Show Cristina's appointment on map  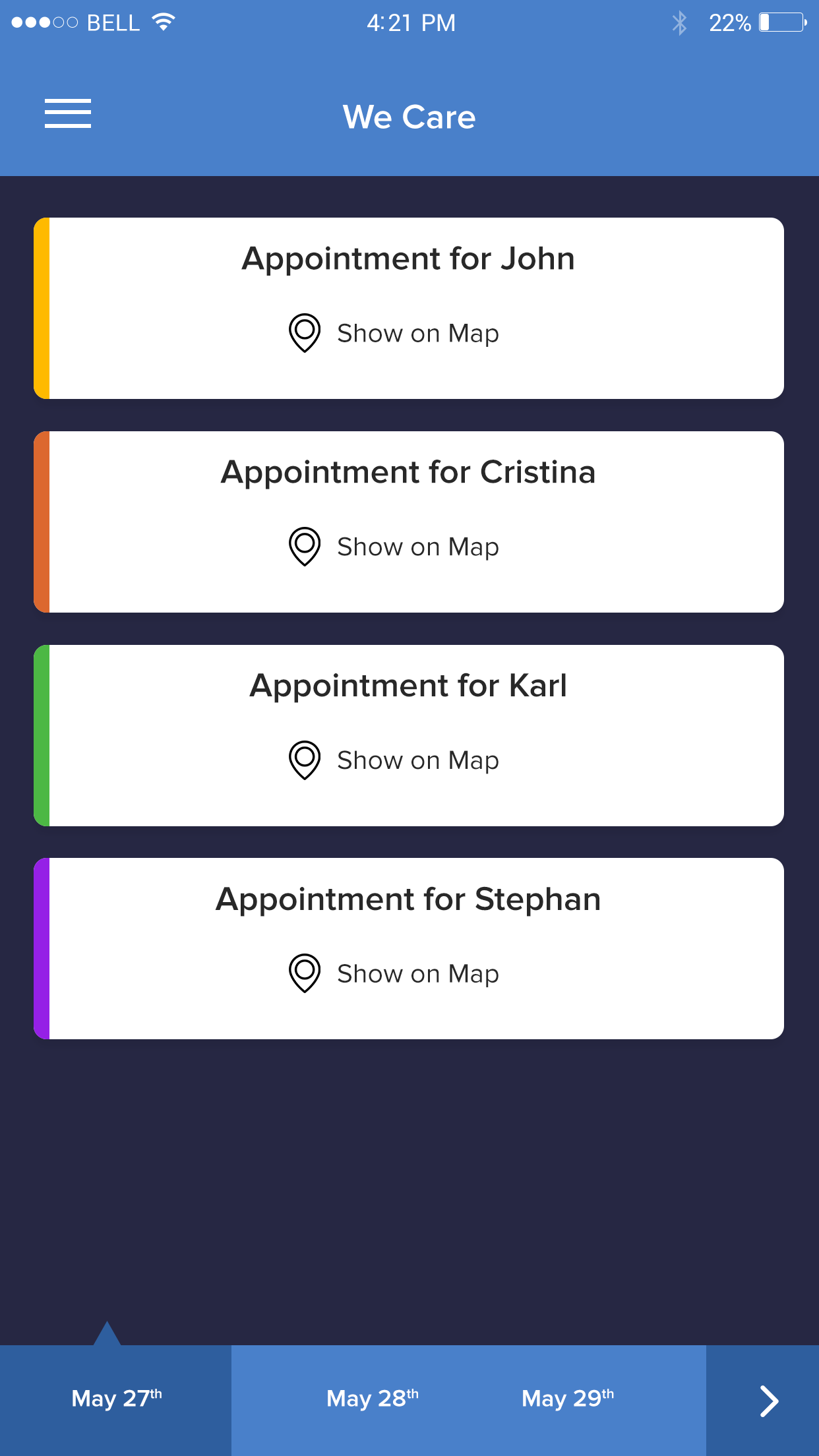point(394,547)
